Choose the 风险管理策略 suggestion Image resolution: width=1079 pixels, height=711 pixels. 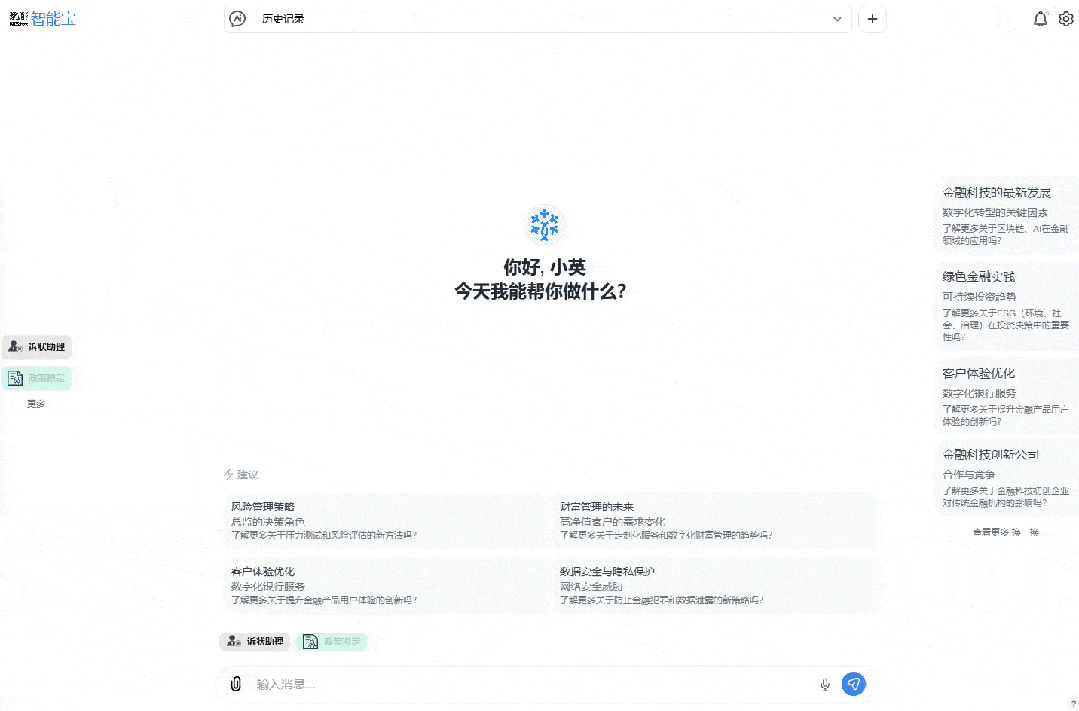click(386, 520)
